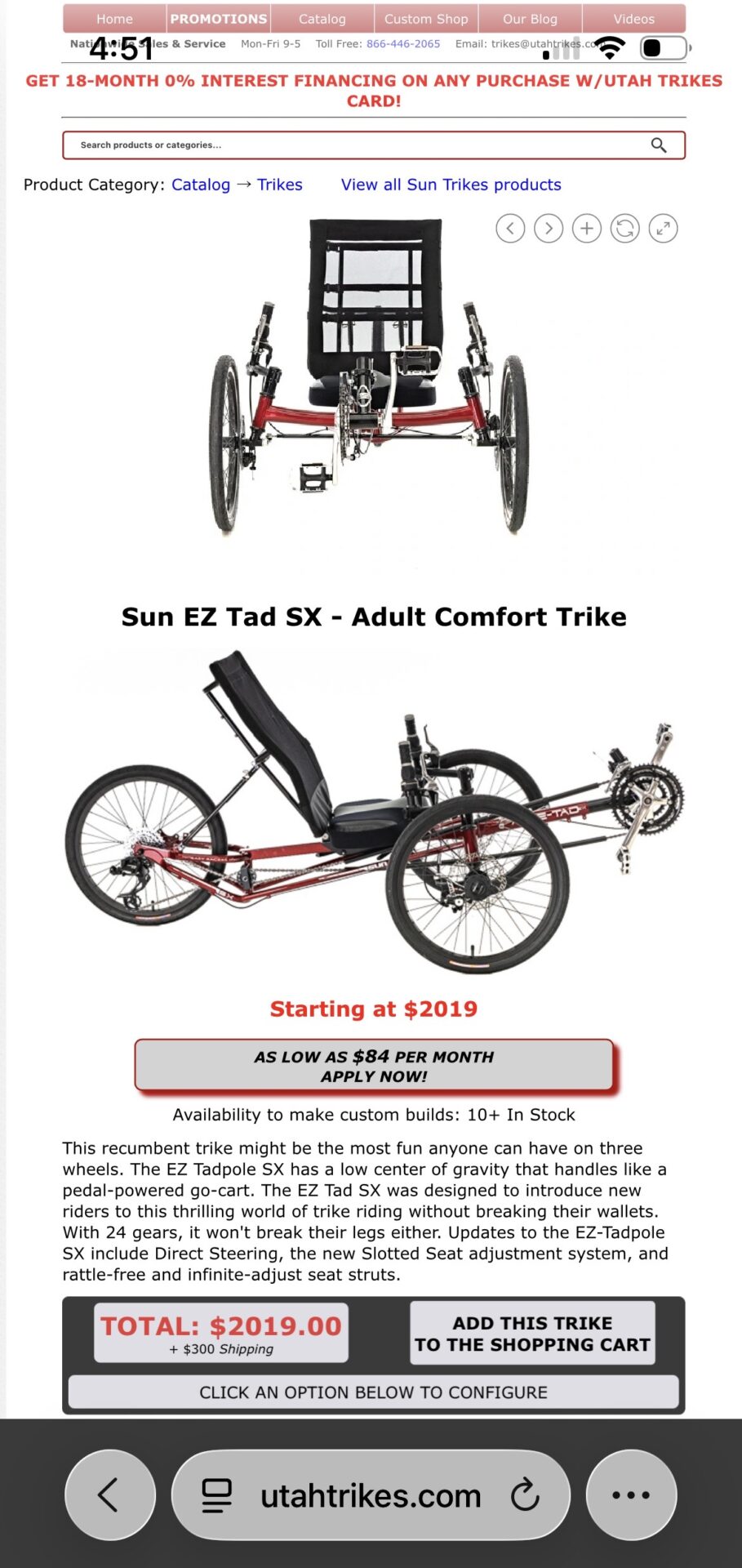Open the browser's three-dot menu
The width and height of the screenshot is (742, 1568).
(x=632, y=1495)
